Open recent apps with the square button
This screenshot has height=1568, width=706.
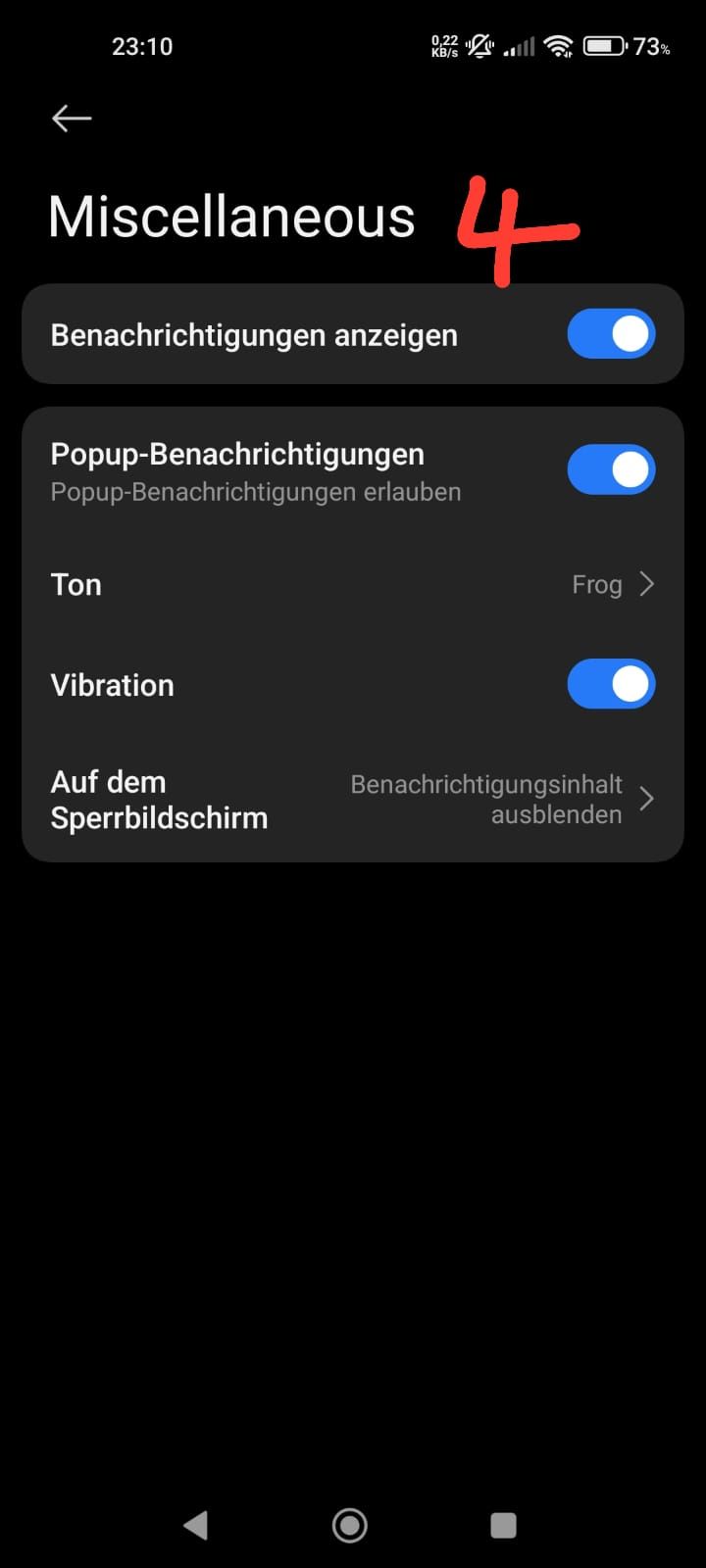pos(502,1524)
